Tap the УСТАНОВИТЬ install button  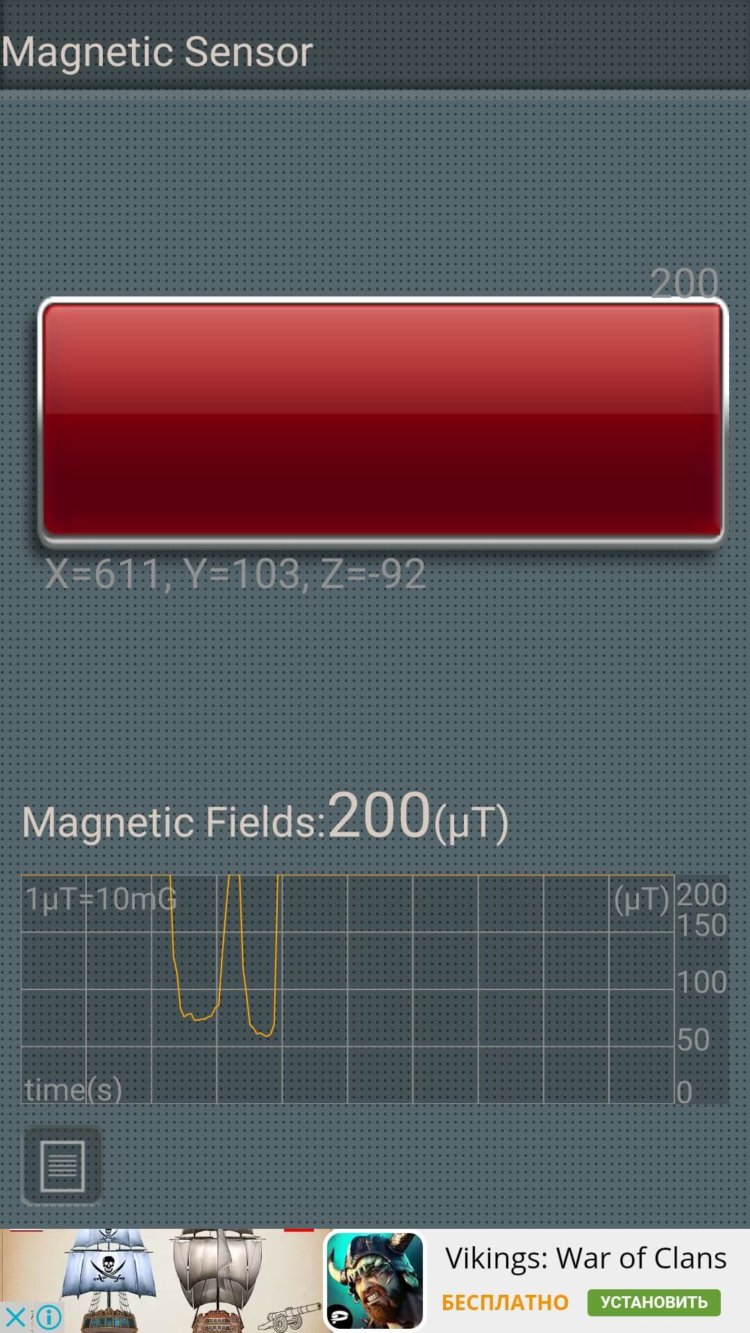[x=653, y=1302]
